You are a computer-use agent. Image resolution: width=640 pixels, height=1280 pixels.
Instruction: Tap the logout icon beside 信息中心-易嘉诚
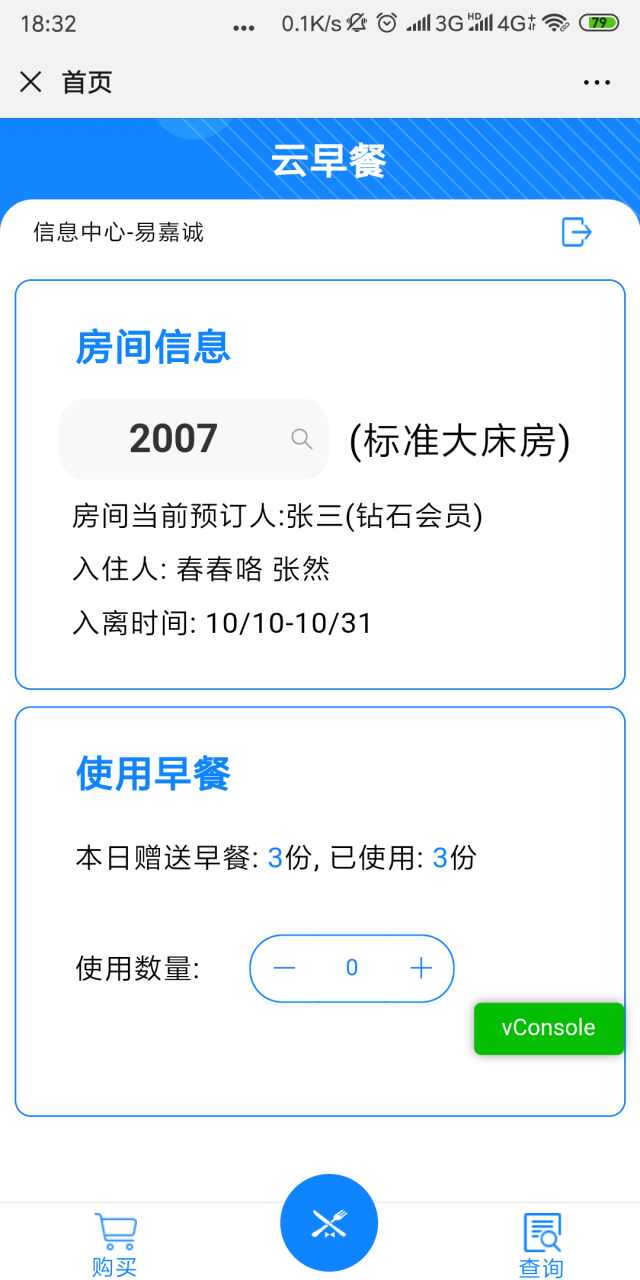click(x=576, y=232)
